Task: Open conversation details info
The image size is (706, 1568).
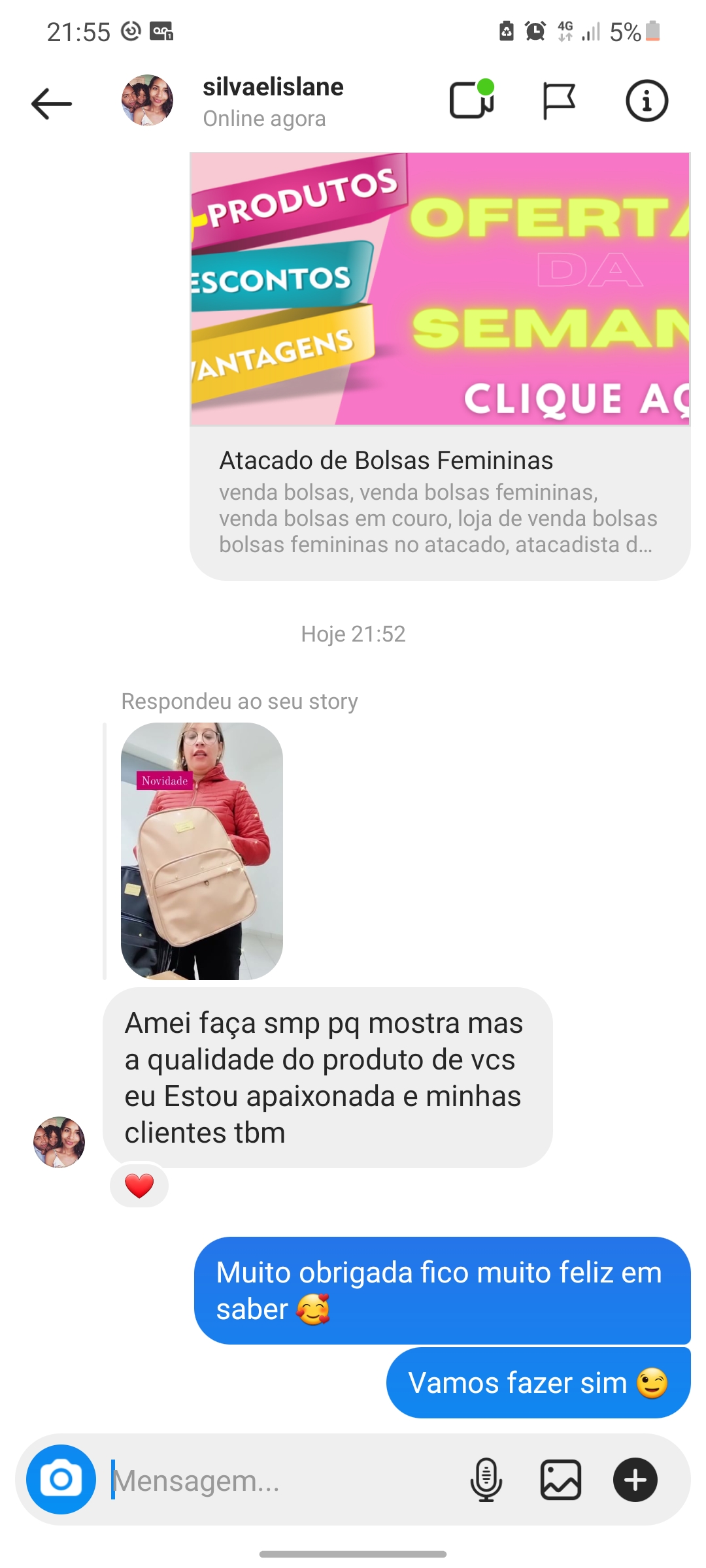Action: 647,101
